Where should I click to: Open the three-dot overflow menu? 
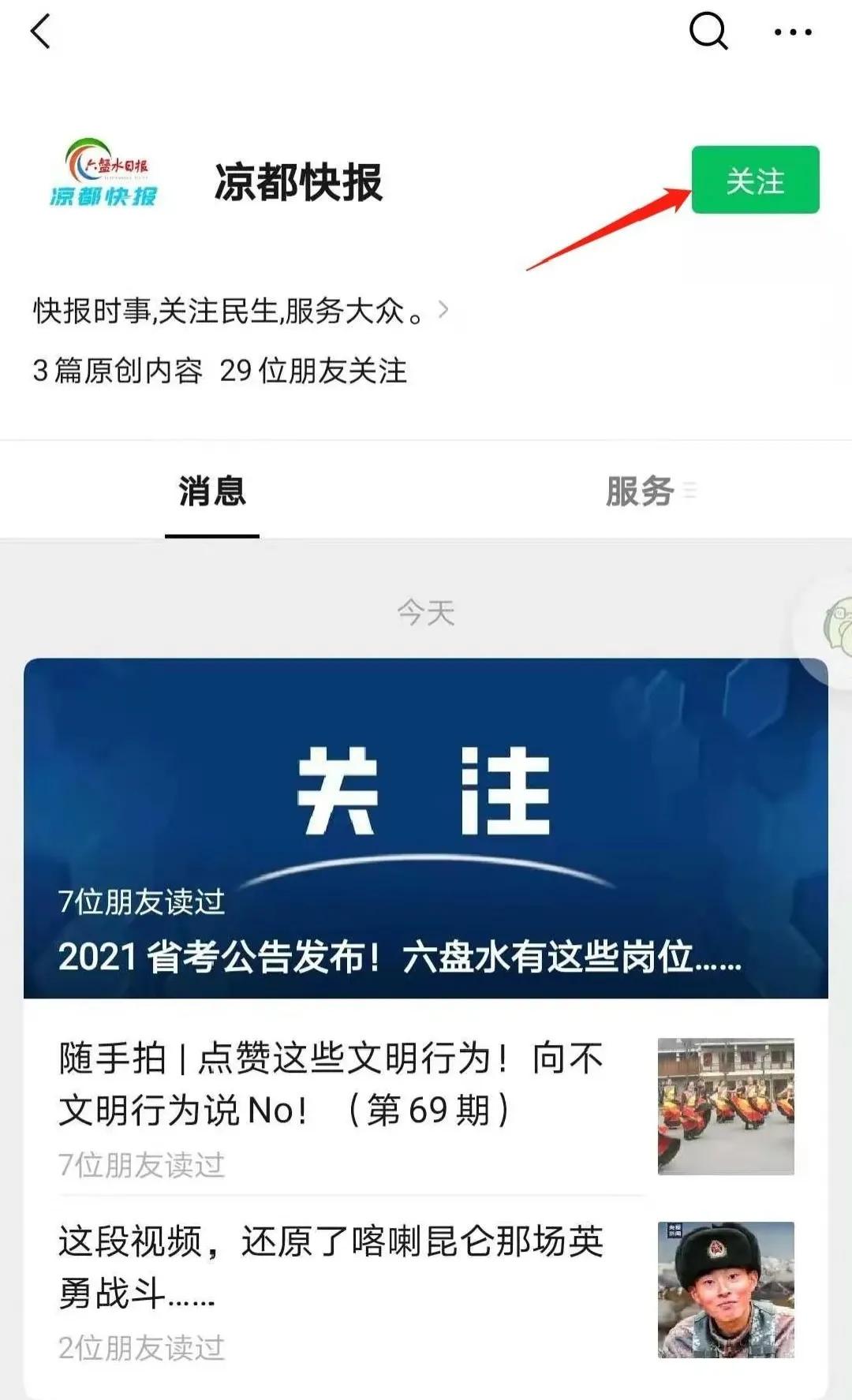point(792,32)
